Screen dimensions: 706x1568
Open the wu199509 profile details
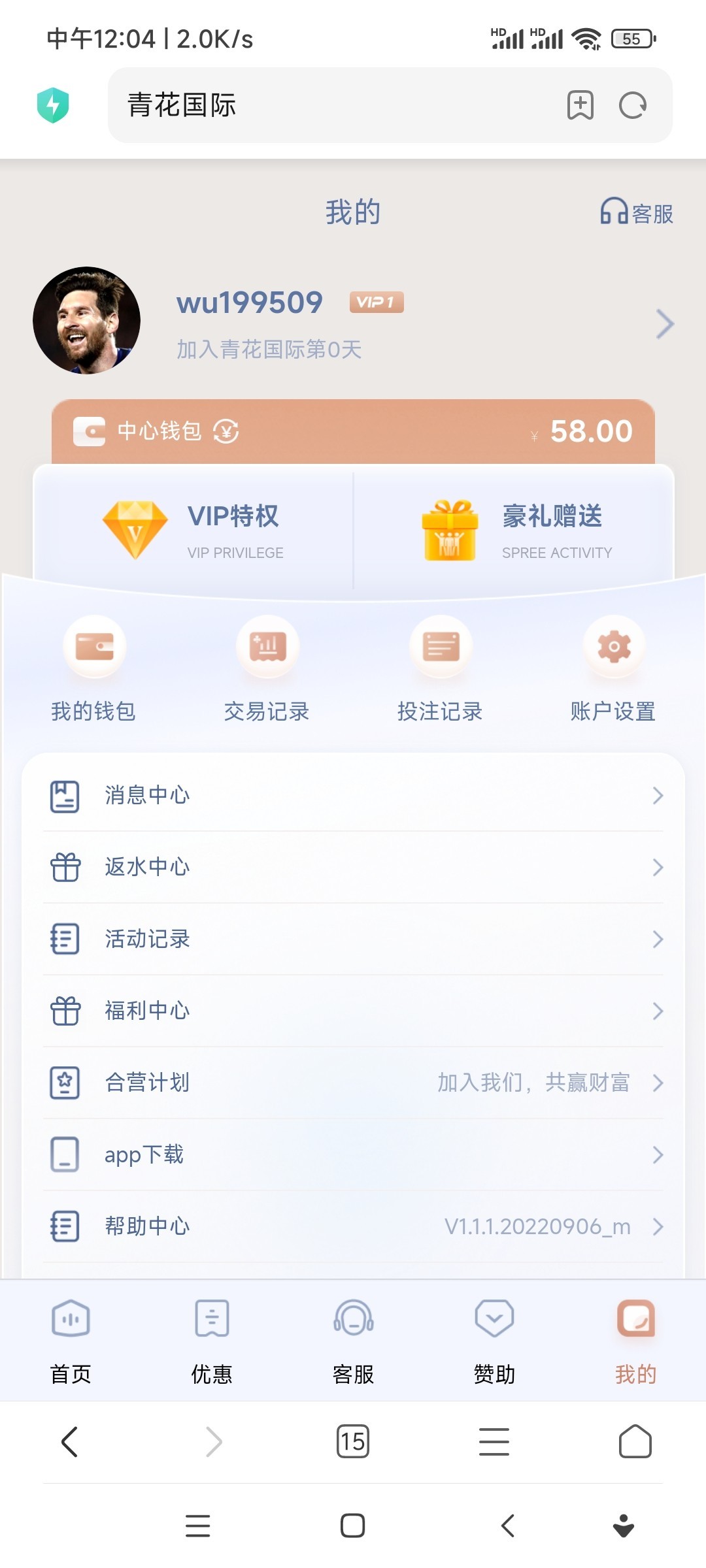coord(664,324)
